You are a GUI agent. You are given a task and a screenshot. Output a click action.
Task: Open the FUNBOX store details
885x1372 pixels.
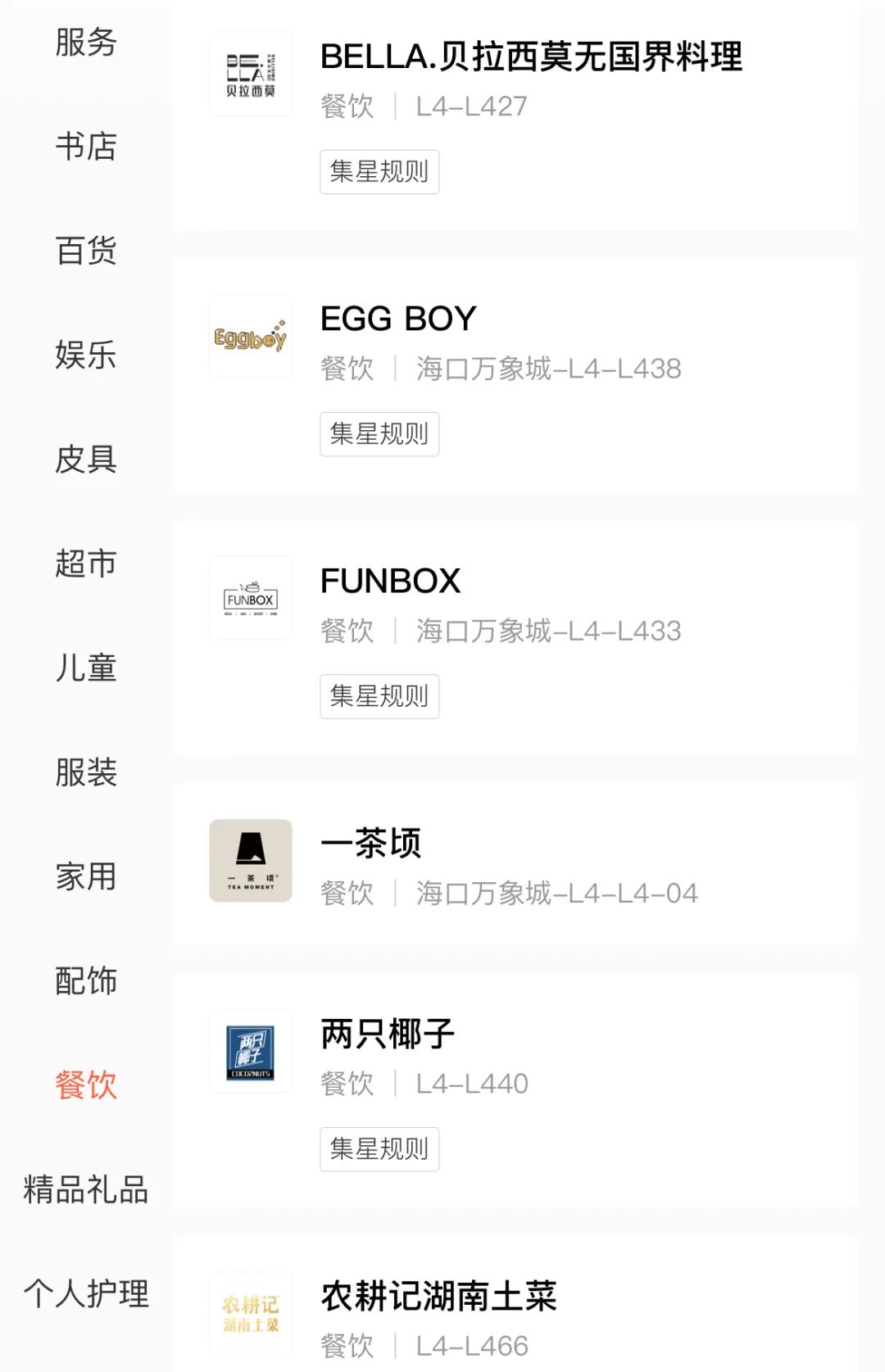pyautogui.click(x=390, y=582)
